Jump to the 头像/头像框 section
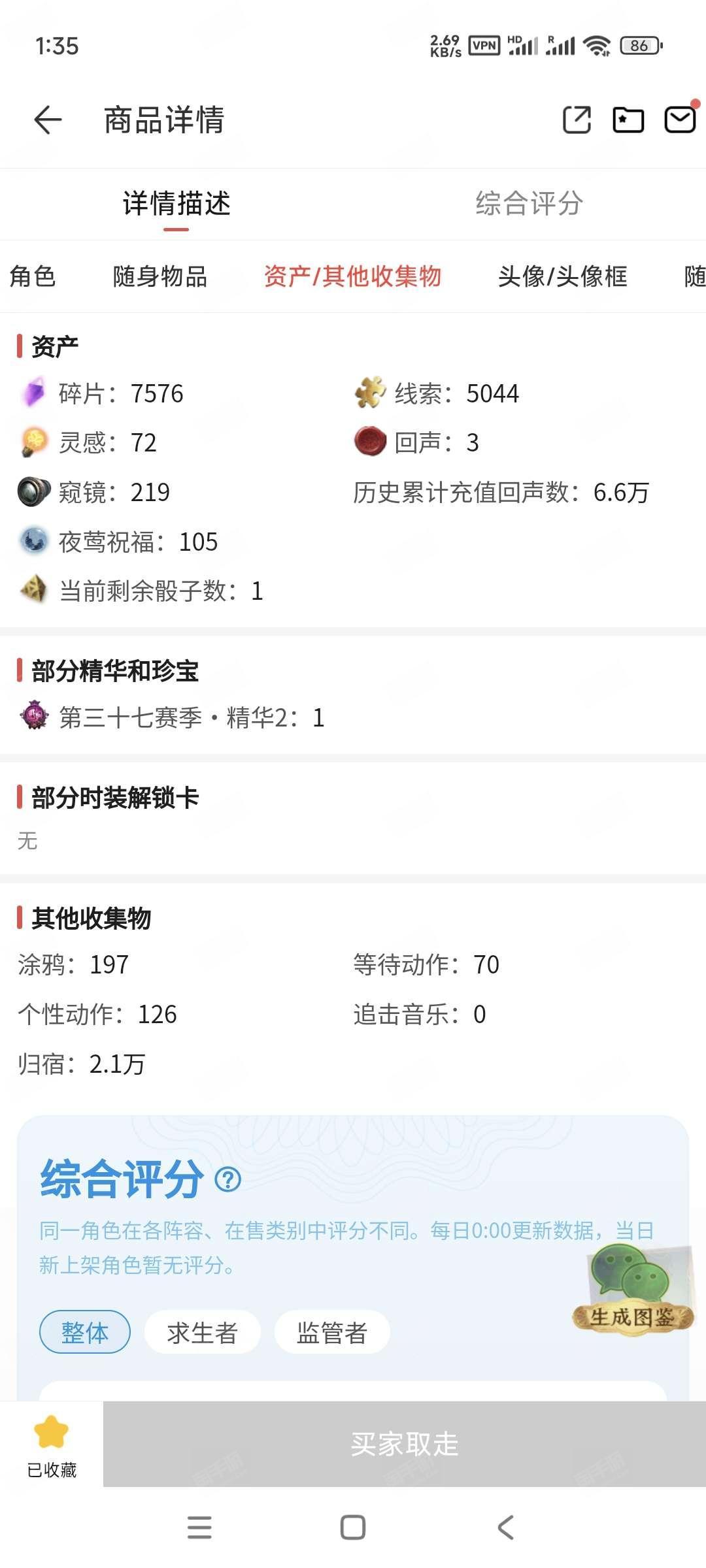706x1568 pixels. 562,276
